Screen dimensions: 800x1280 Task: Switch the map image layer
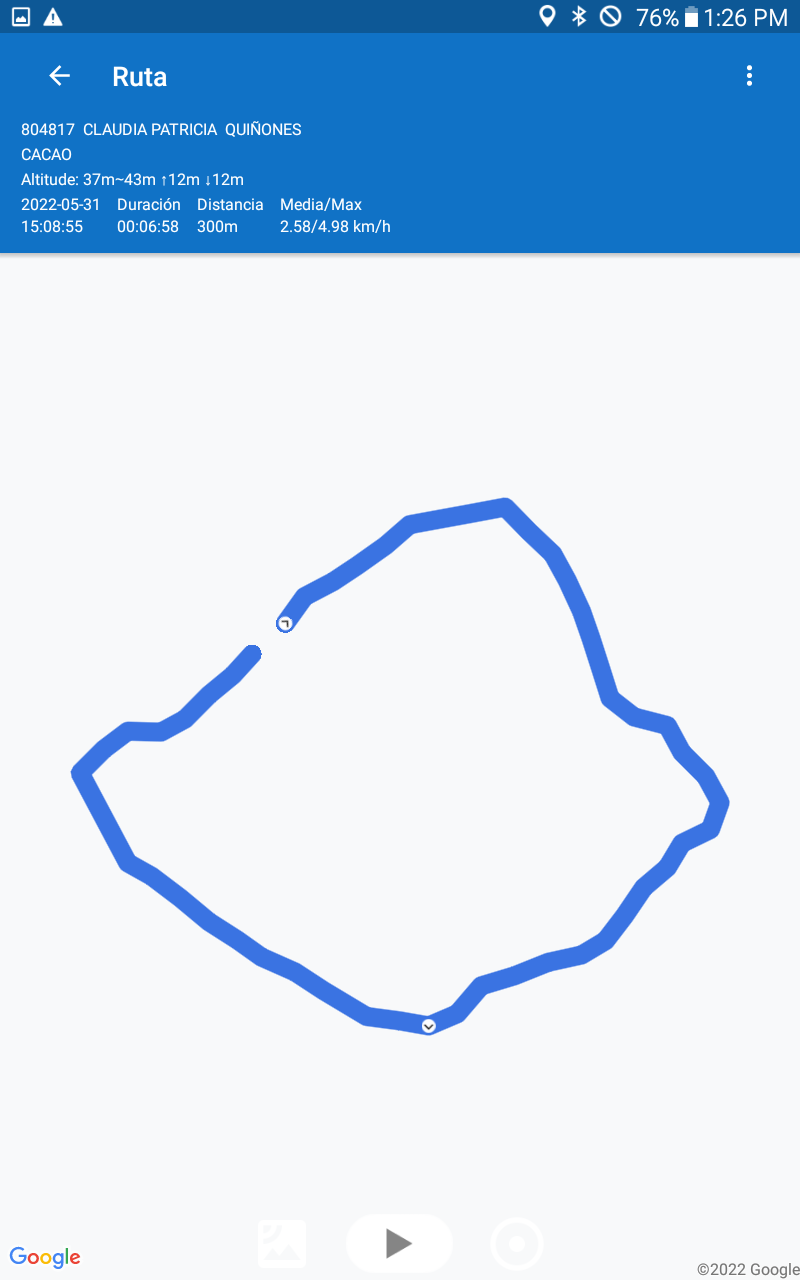pos(282,1243)
